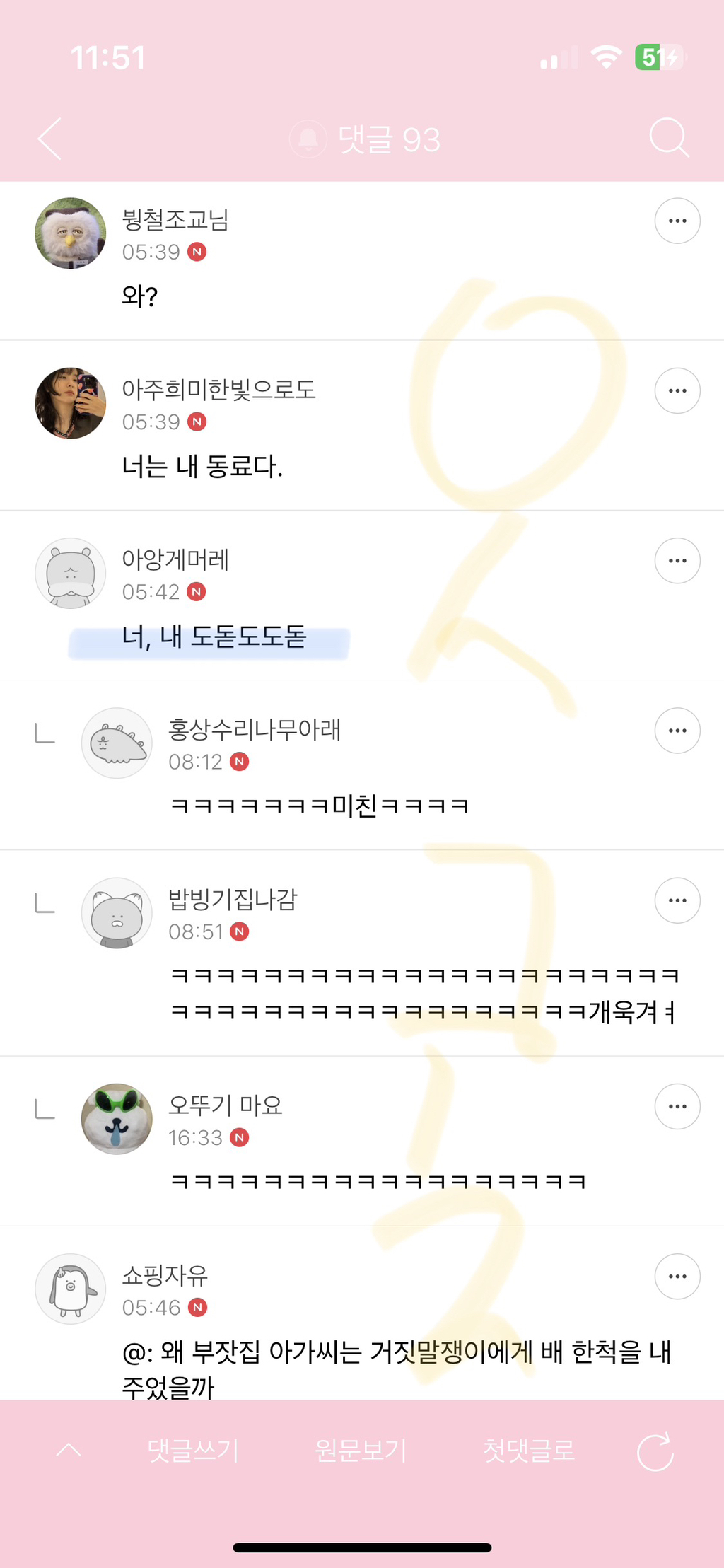Go back using the top arrow
Screen dimensions: 724x1568
point(49,139)
